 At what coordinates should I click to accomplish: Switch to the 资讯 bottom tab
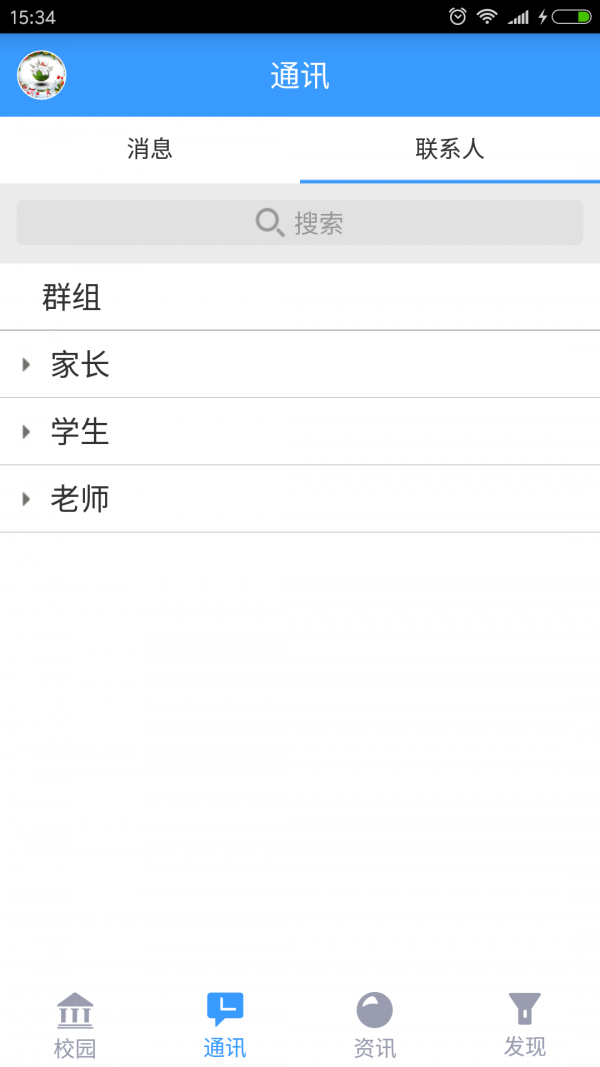coord(375,1024)
